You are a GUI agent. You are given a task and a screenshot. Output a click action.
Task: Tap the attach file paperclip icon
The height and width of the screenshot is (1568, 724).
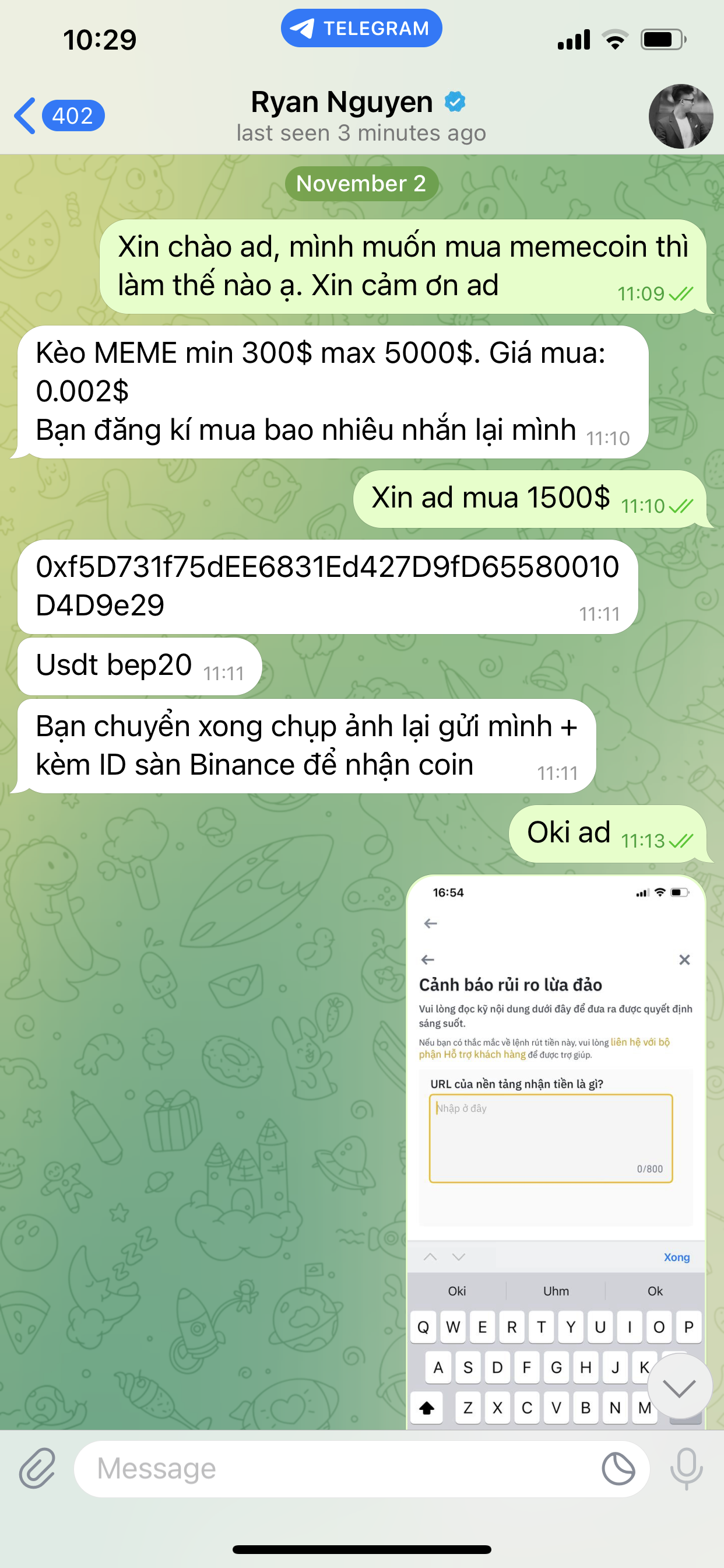pyautogui.click(x=37, y=1468)
